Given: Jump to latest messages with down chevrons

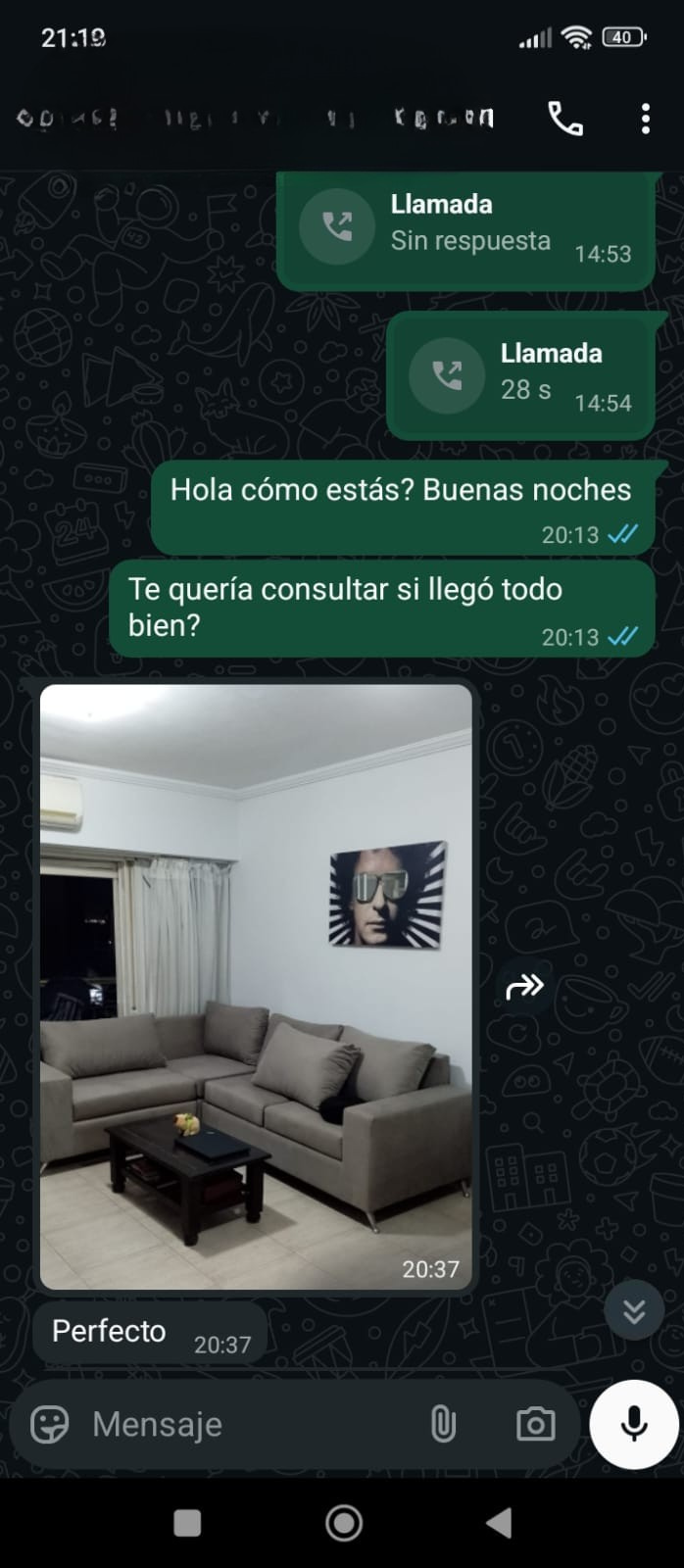Looking at the screenshot, I should click(634, 1311).
